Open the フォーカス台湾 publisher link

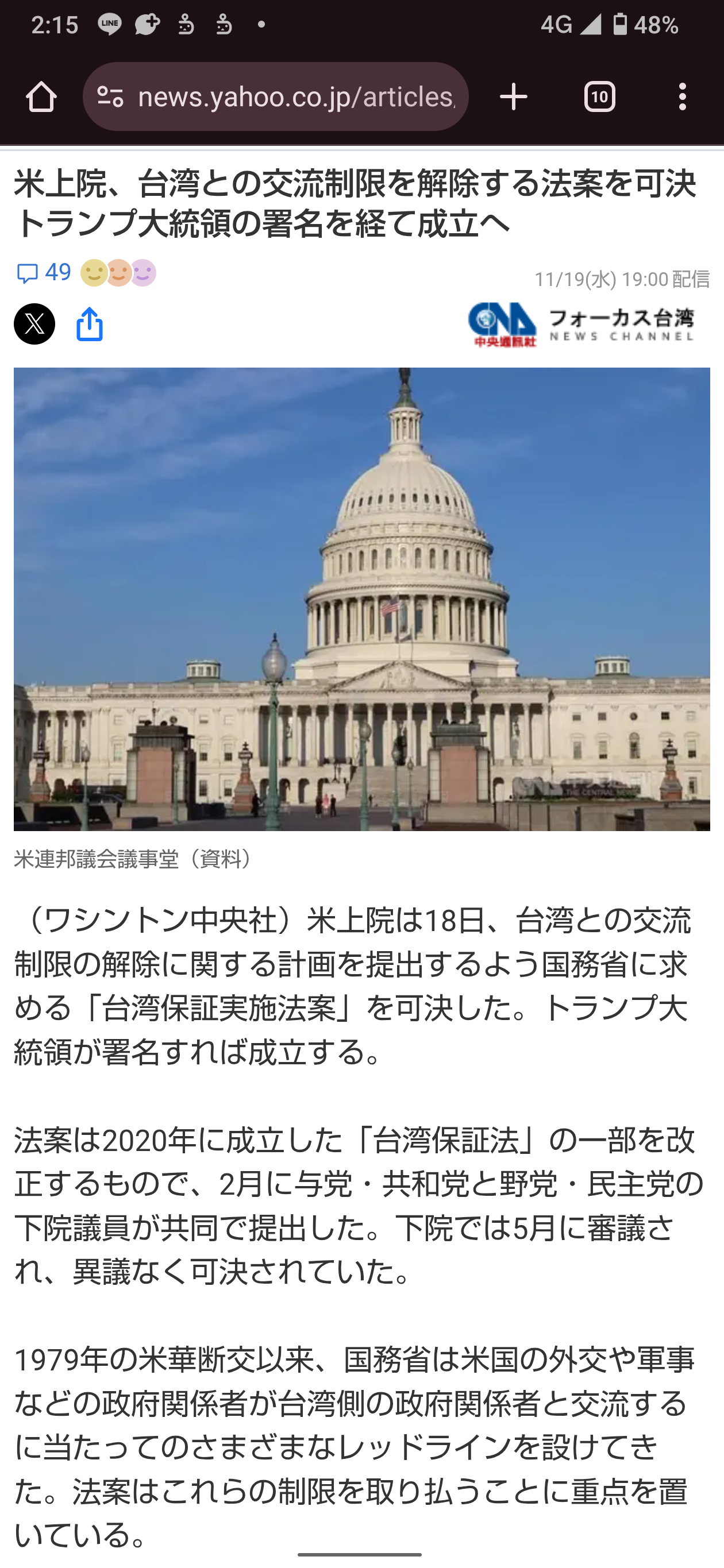(x=581, y=325)
